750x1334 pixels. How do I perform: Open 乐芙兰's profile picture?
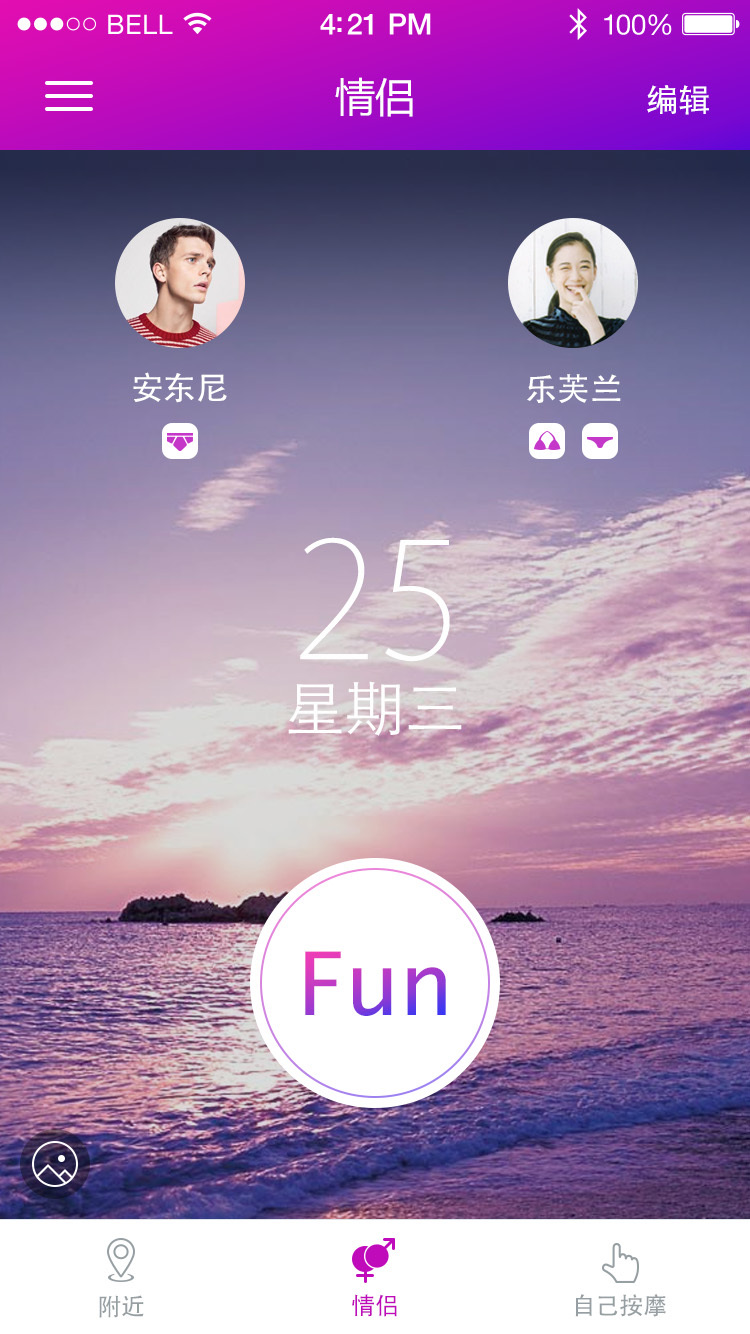(x=573, y=283)
